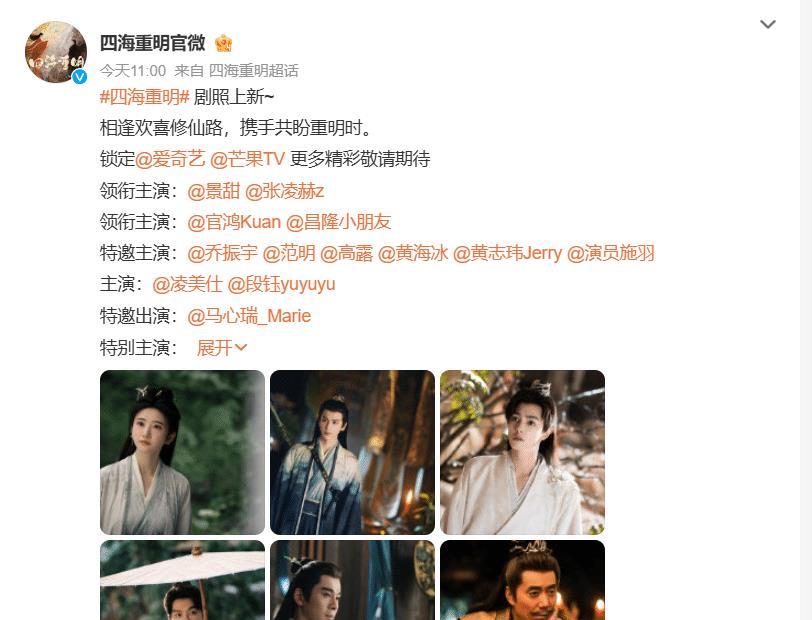
Task: Open @乔振宇 mention link
Action: [221, 253]
